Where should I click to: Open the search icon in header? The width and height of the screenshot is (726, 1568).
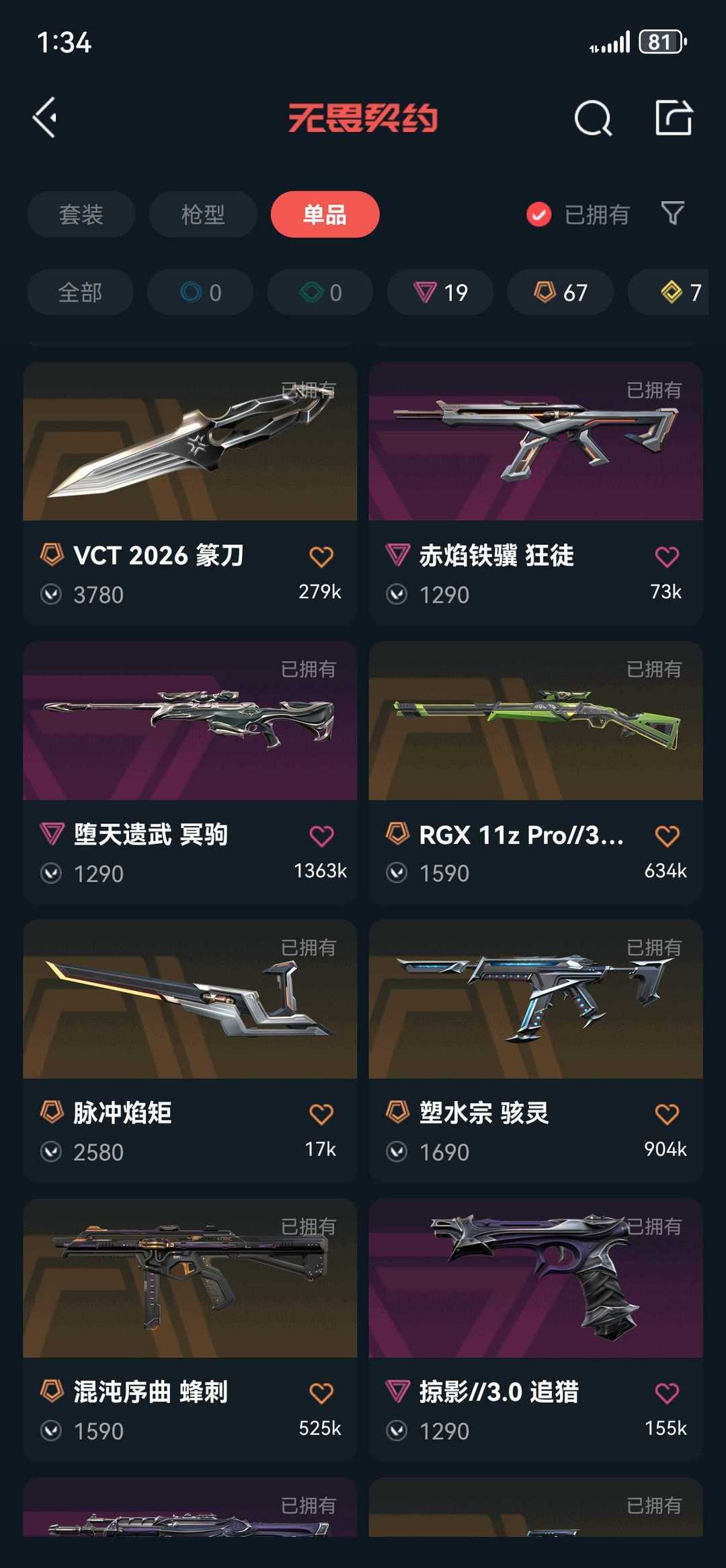click(593, 118)
